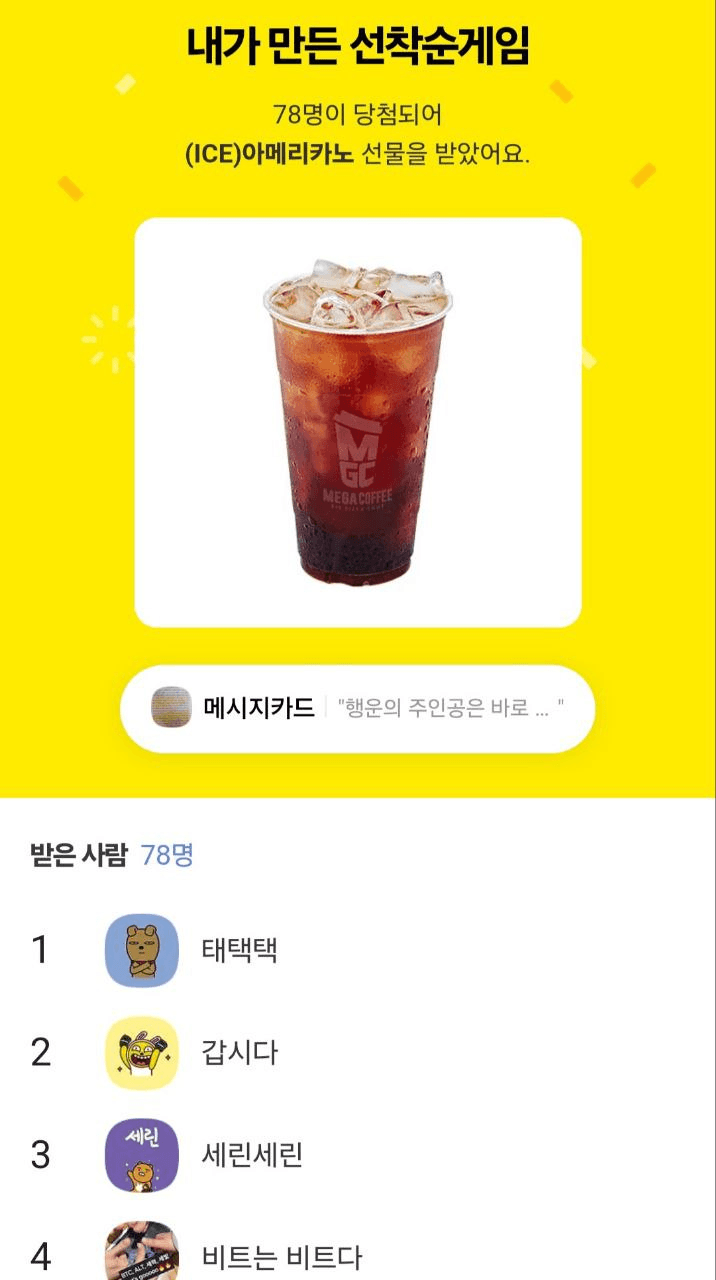Screen dimensions: 716x1280
Task: Open 세린세린's profile
Action: tap(142, 1156)
